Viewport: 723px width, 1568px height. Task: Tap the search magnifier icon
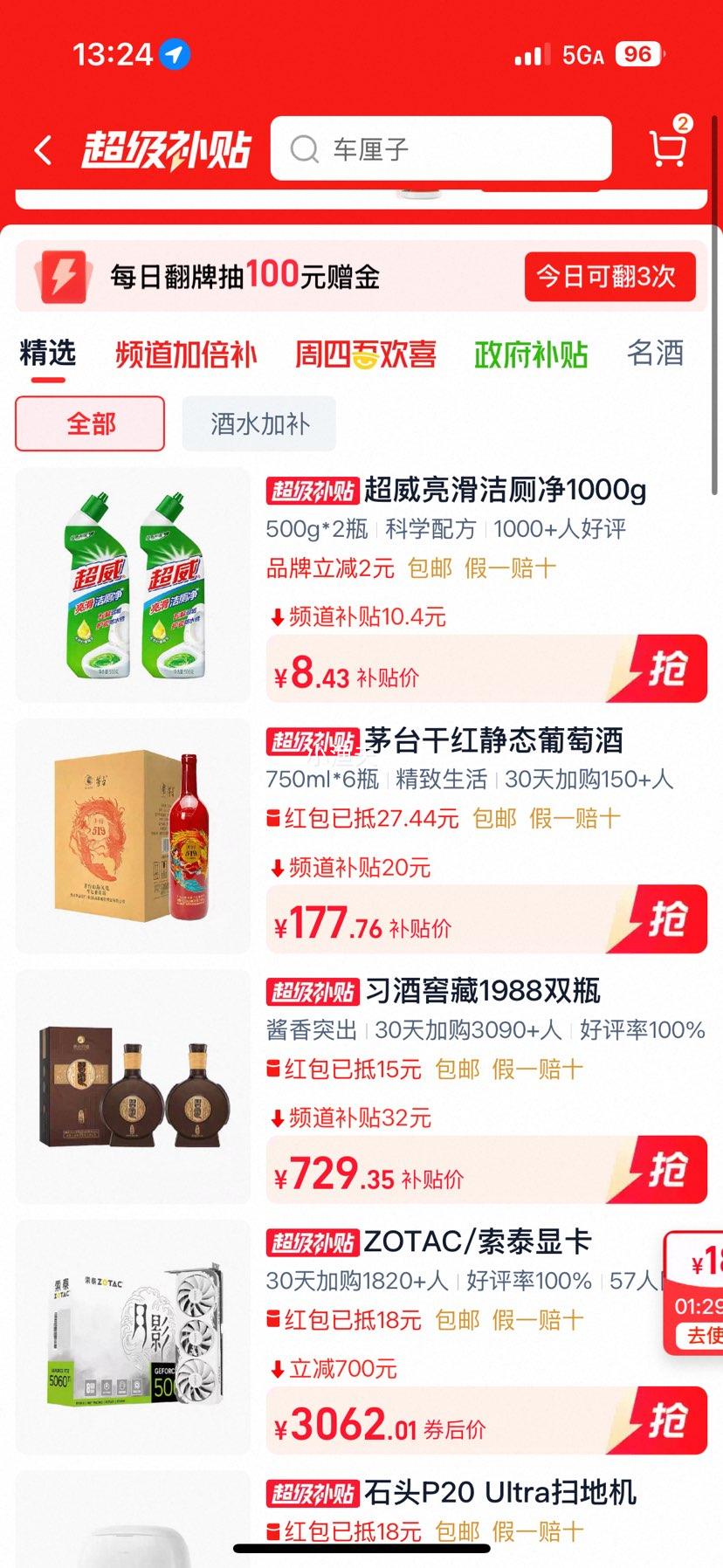(303, 150)
